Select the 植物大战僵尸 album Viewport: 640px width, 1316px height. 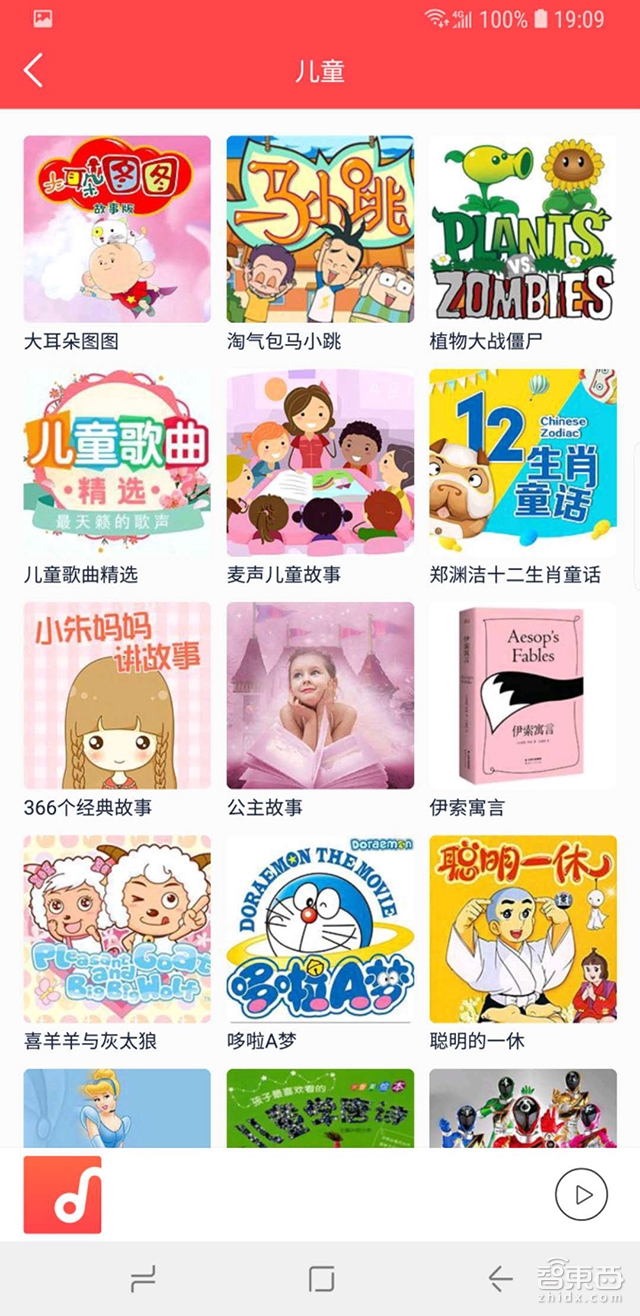pyautogui.click(x=523, y=229)
